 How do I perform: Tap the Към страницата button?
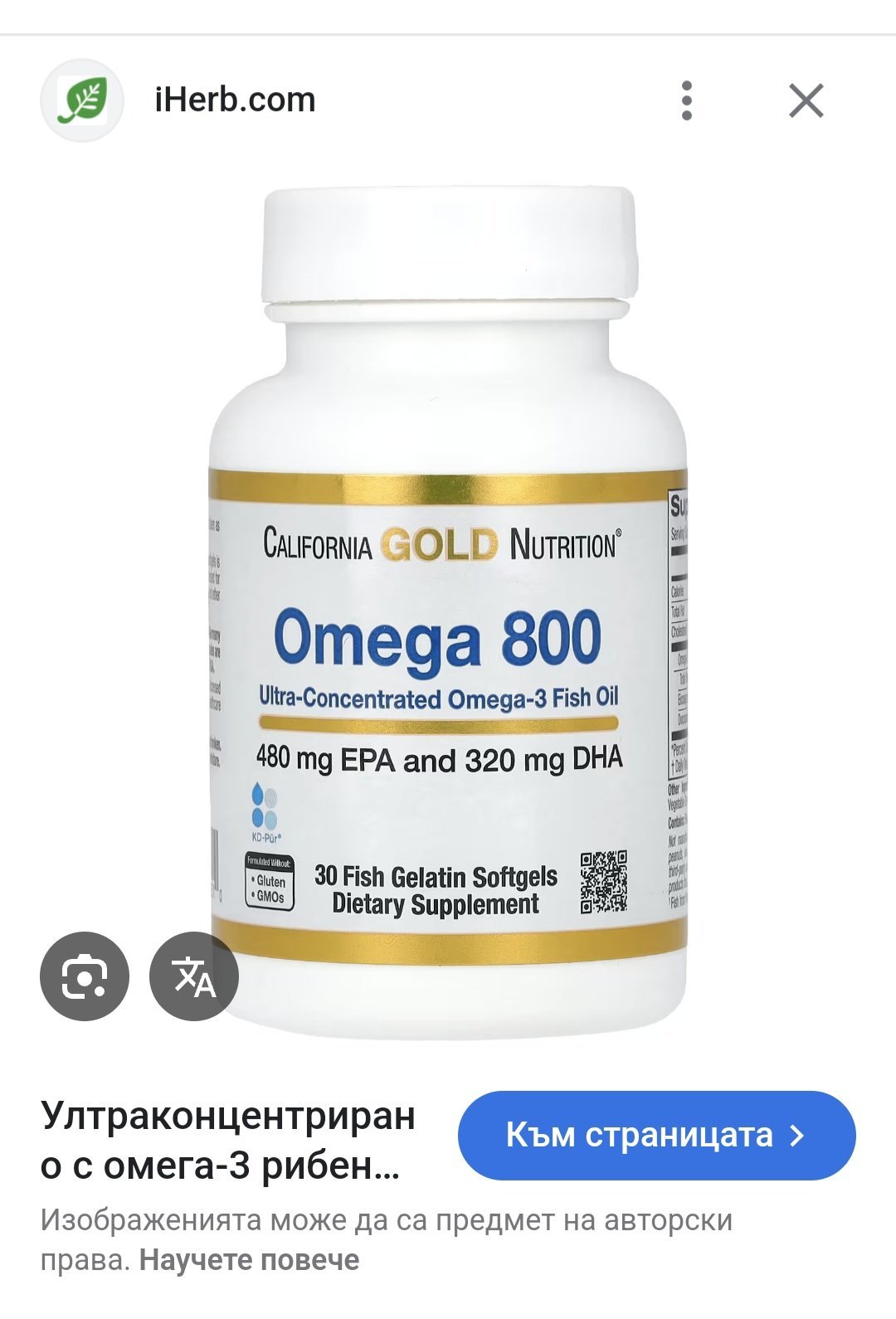(x=656, y=1135)
